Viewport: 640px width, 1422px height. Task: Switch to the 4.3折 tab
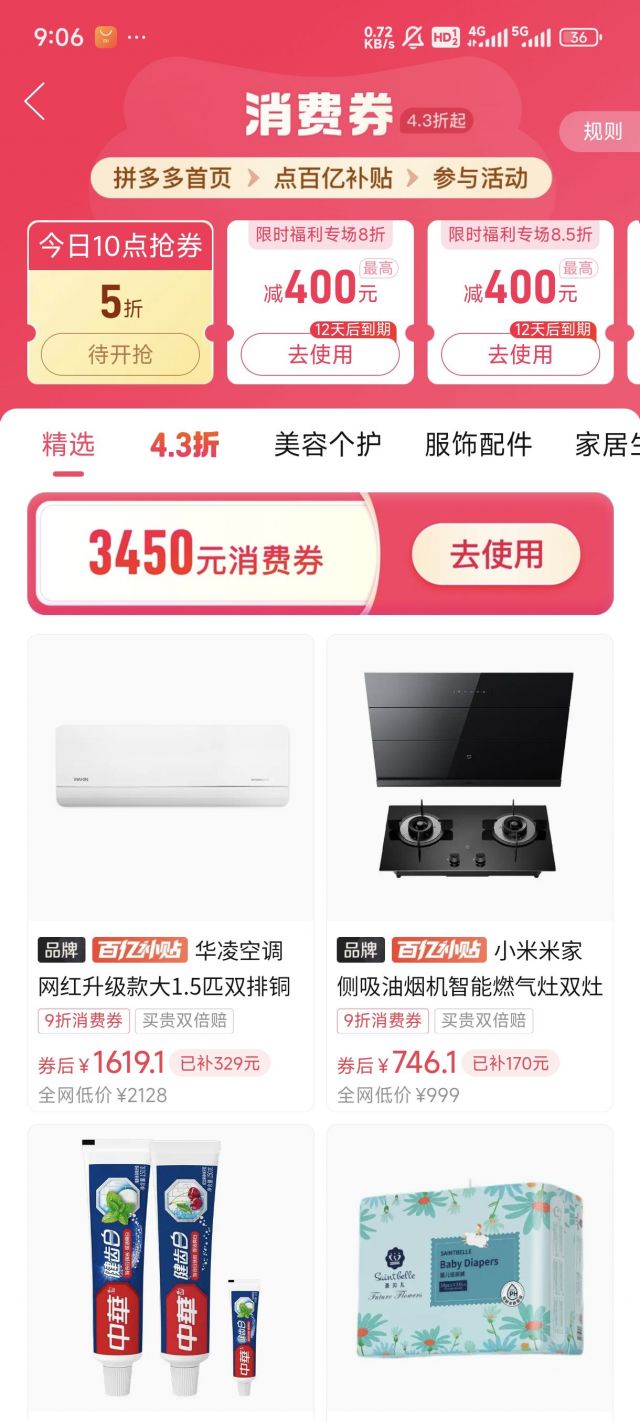point(184,445)
